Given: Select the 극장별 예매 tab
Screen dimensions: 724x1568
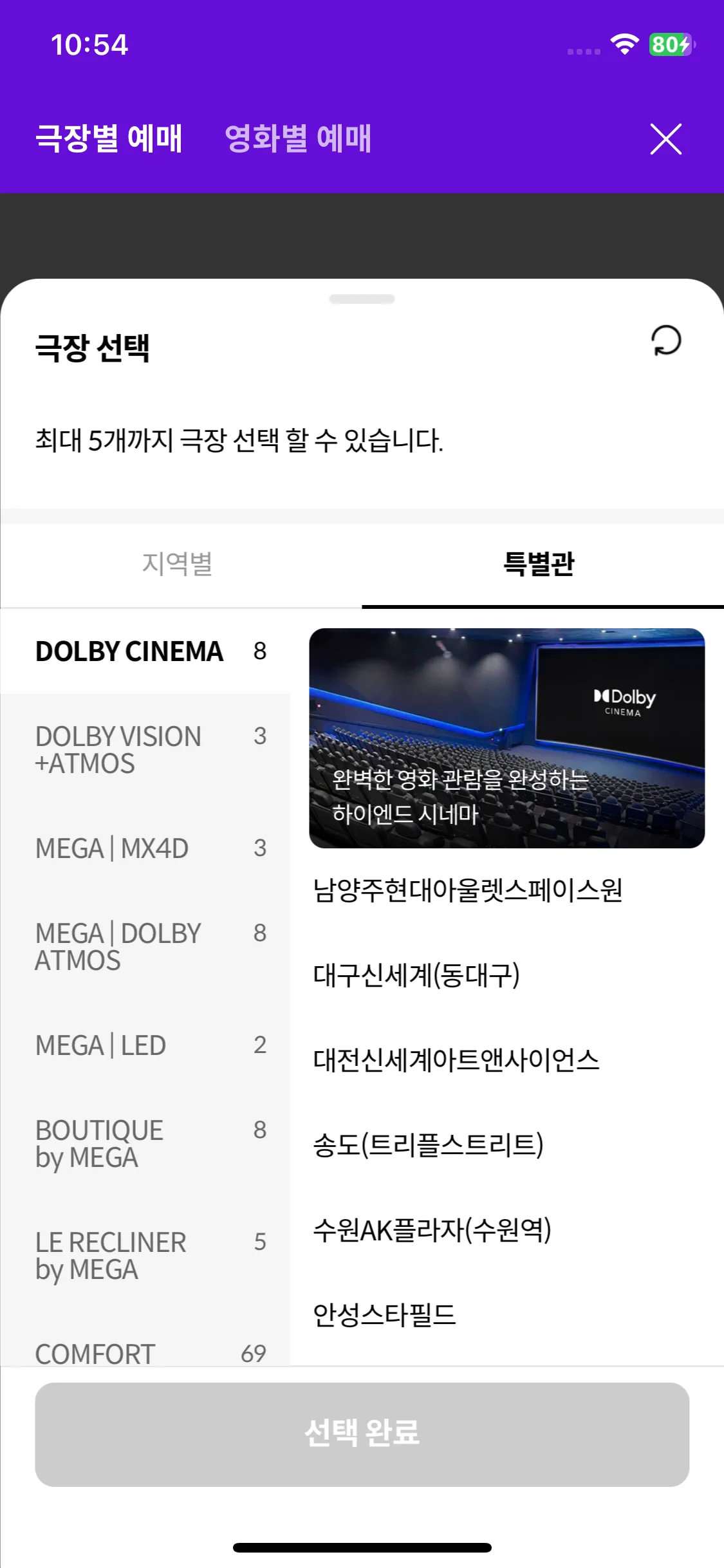Looking at the screenshot, I should (x=109, y=138).
